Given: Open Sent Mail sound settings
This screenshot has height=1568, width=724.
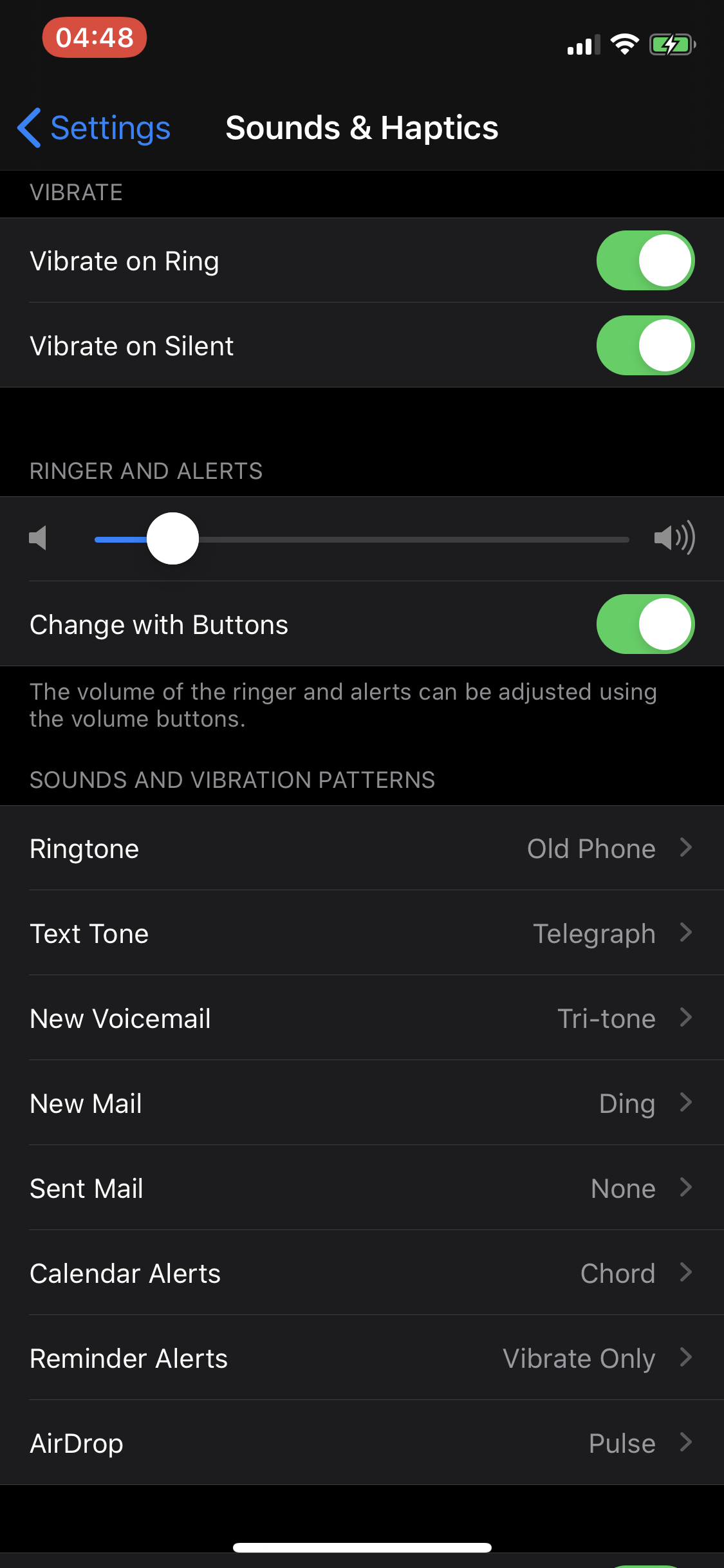Looking at the screenshot, I should pyautogui.click(x=362, y=1188).
